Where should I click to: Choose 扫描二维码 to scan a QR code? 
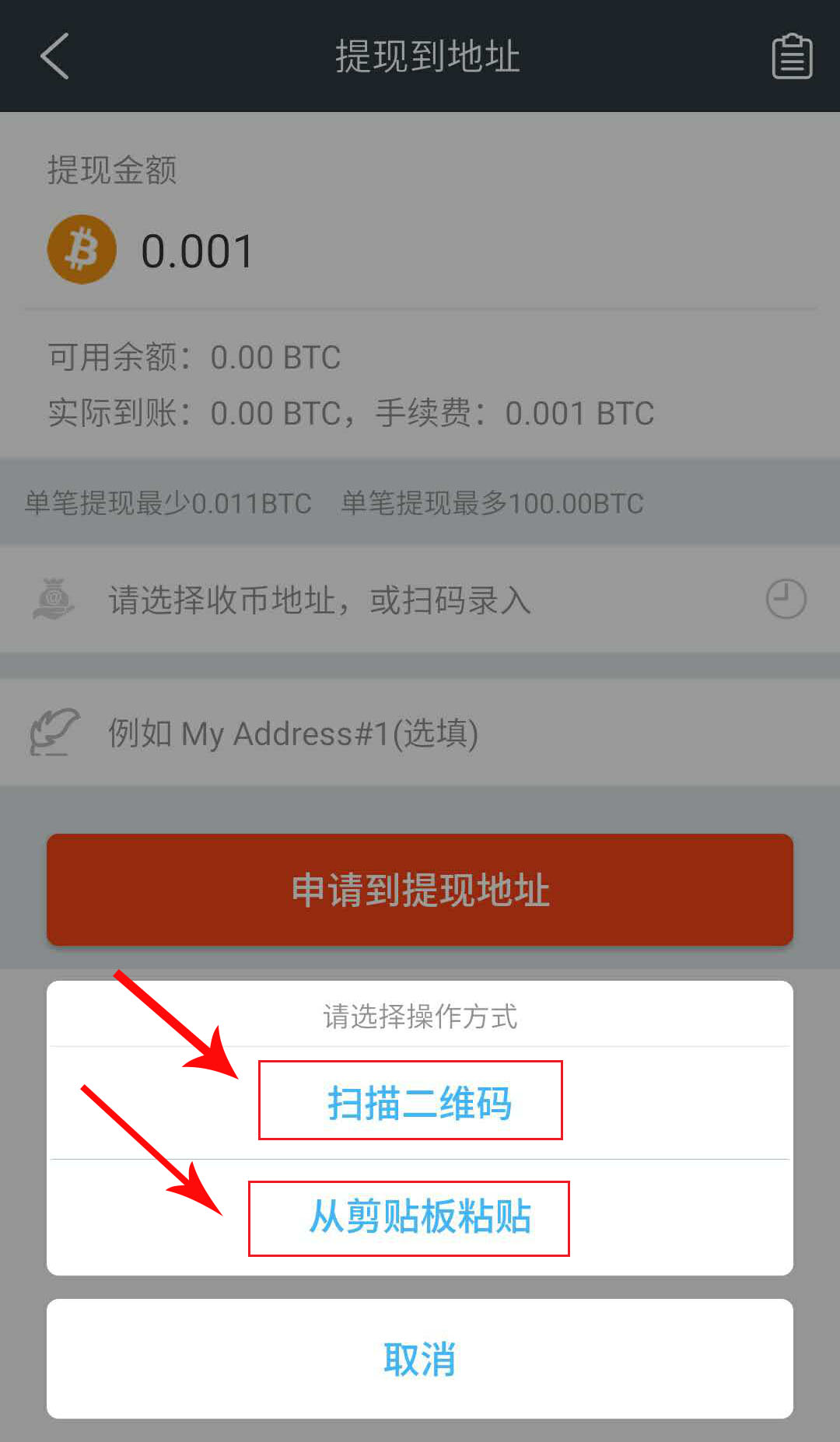419,1102
